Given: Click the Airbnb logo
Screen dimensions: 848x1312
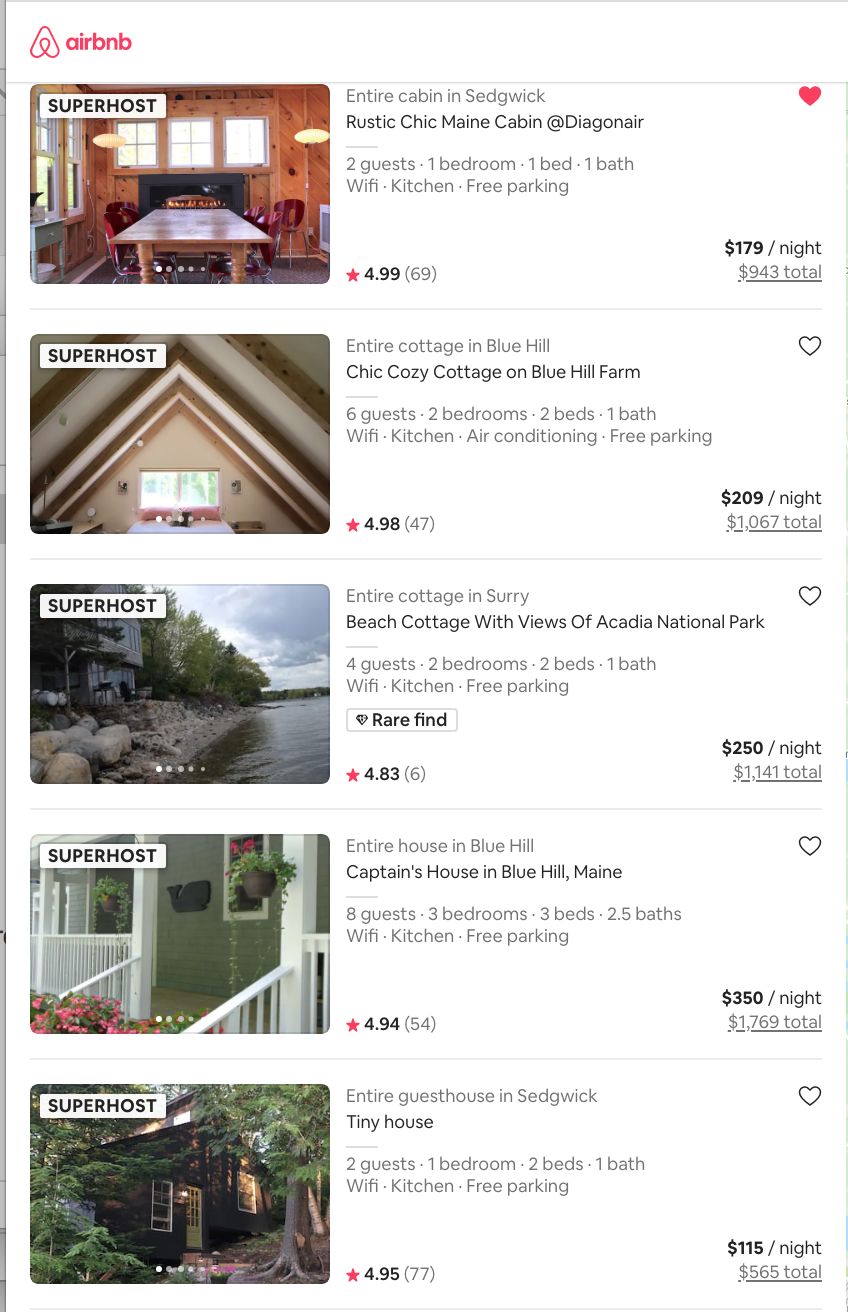Looking at the screenshot, I should tap(80, 43).
